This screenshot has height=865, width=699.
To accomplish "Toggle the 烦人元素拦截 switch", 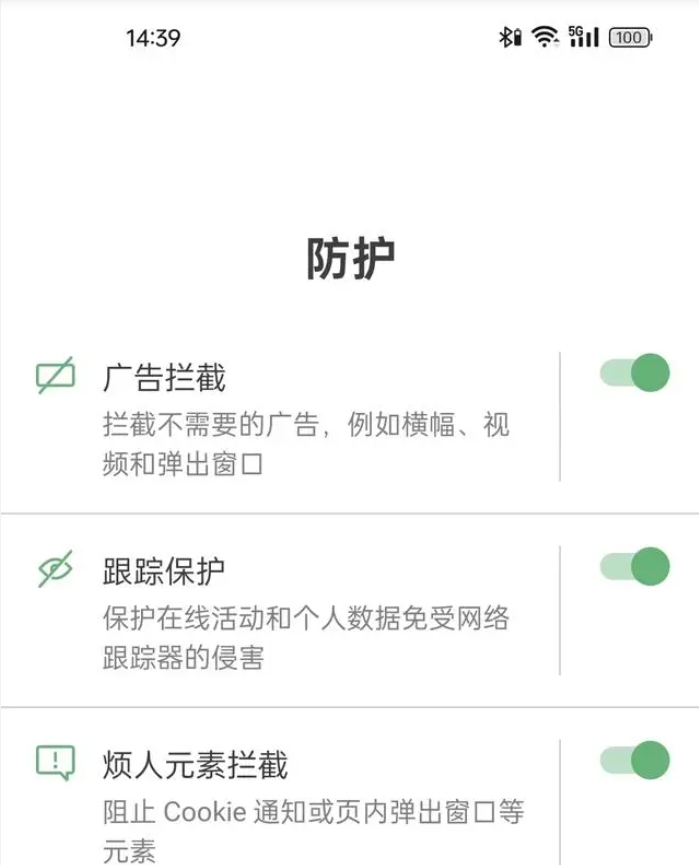I will point(634,760).
